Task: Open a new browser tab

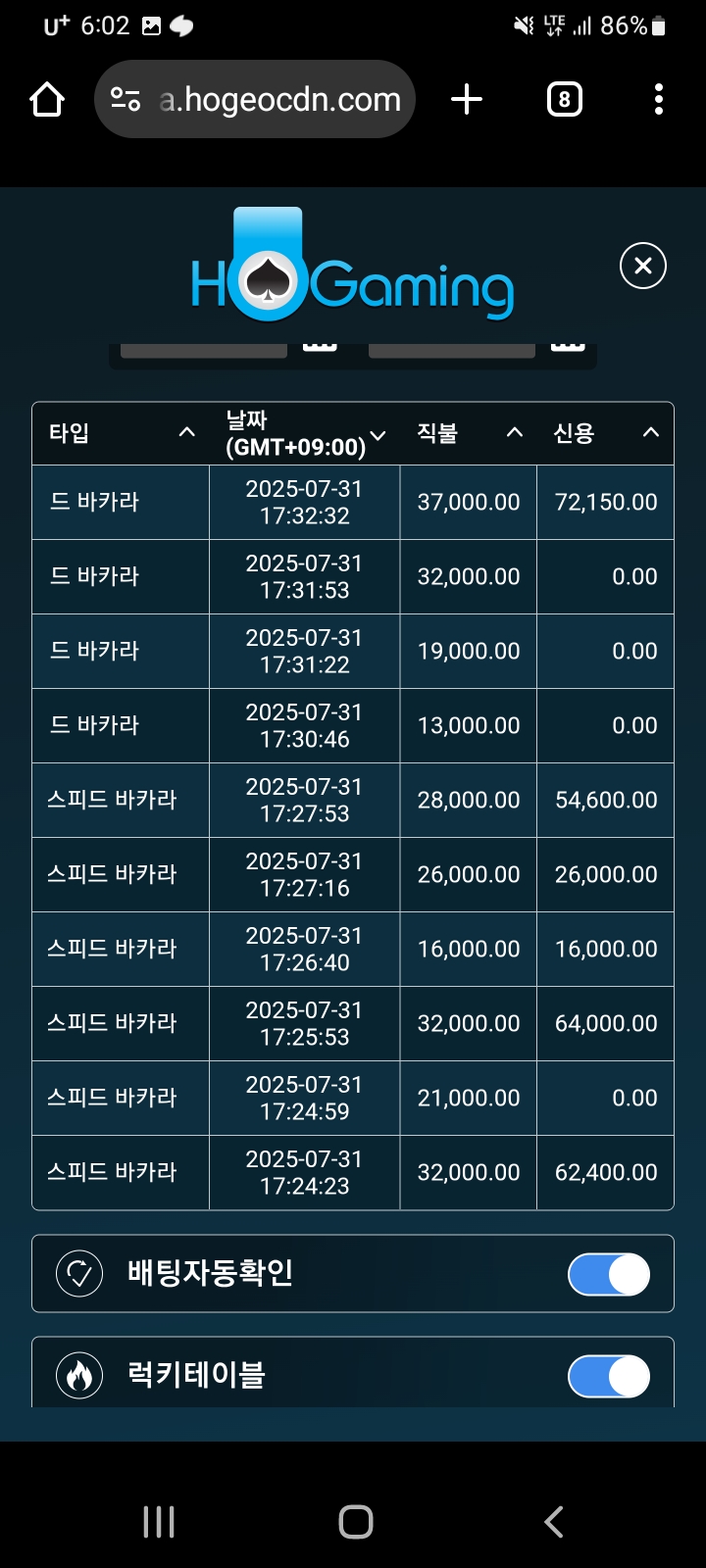Action: [467, 99]
